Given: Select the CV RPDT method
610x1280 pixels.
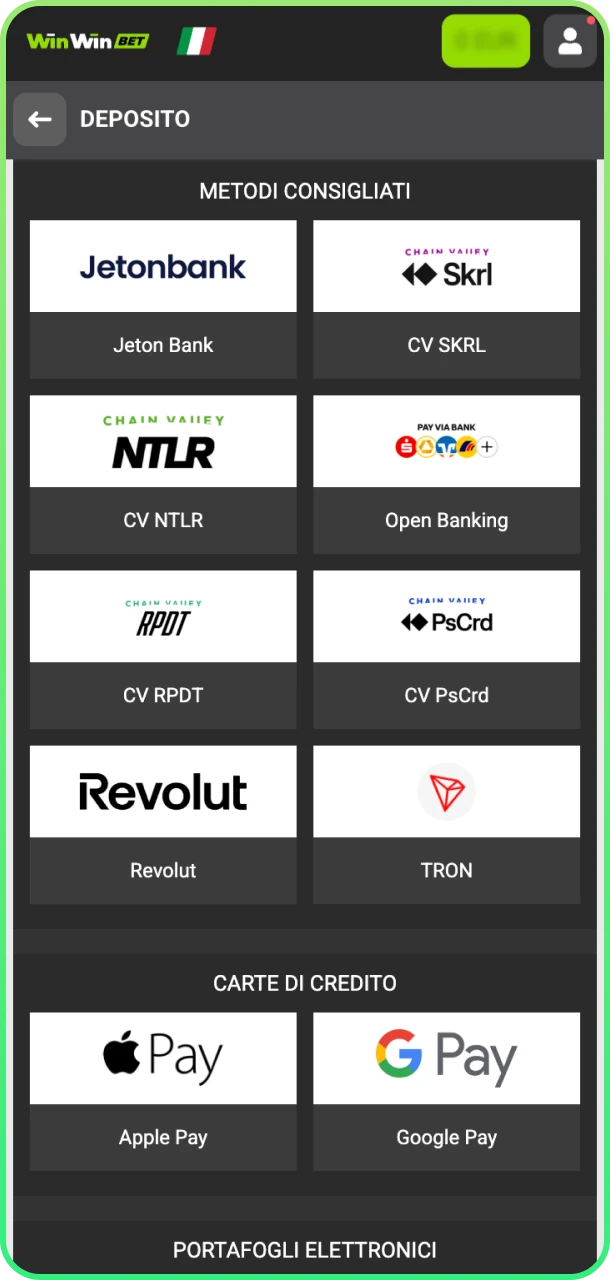Looking at the screenshot, I should click(163, 648).
